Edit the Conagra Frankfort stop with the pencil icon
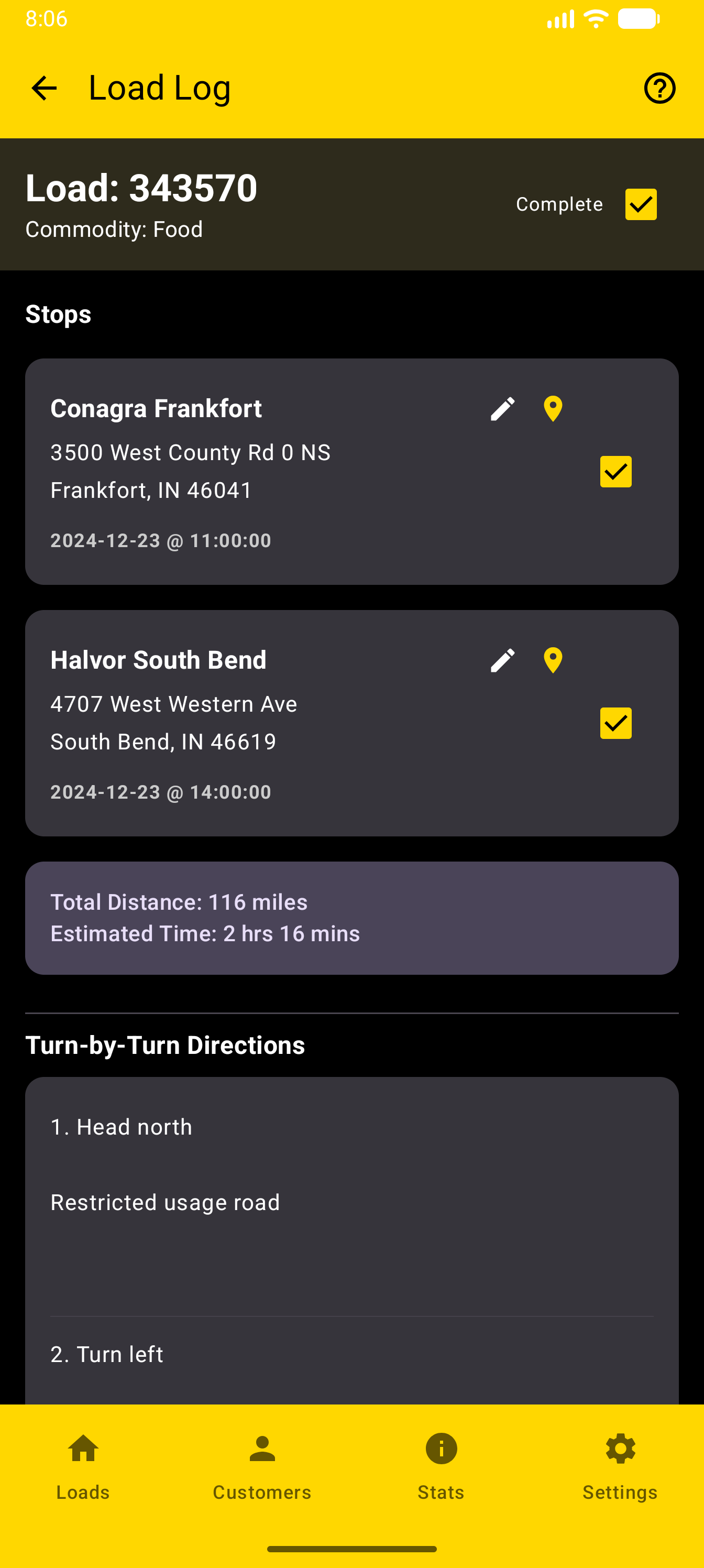 [x=502, y=409]
